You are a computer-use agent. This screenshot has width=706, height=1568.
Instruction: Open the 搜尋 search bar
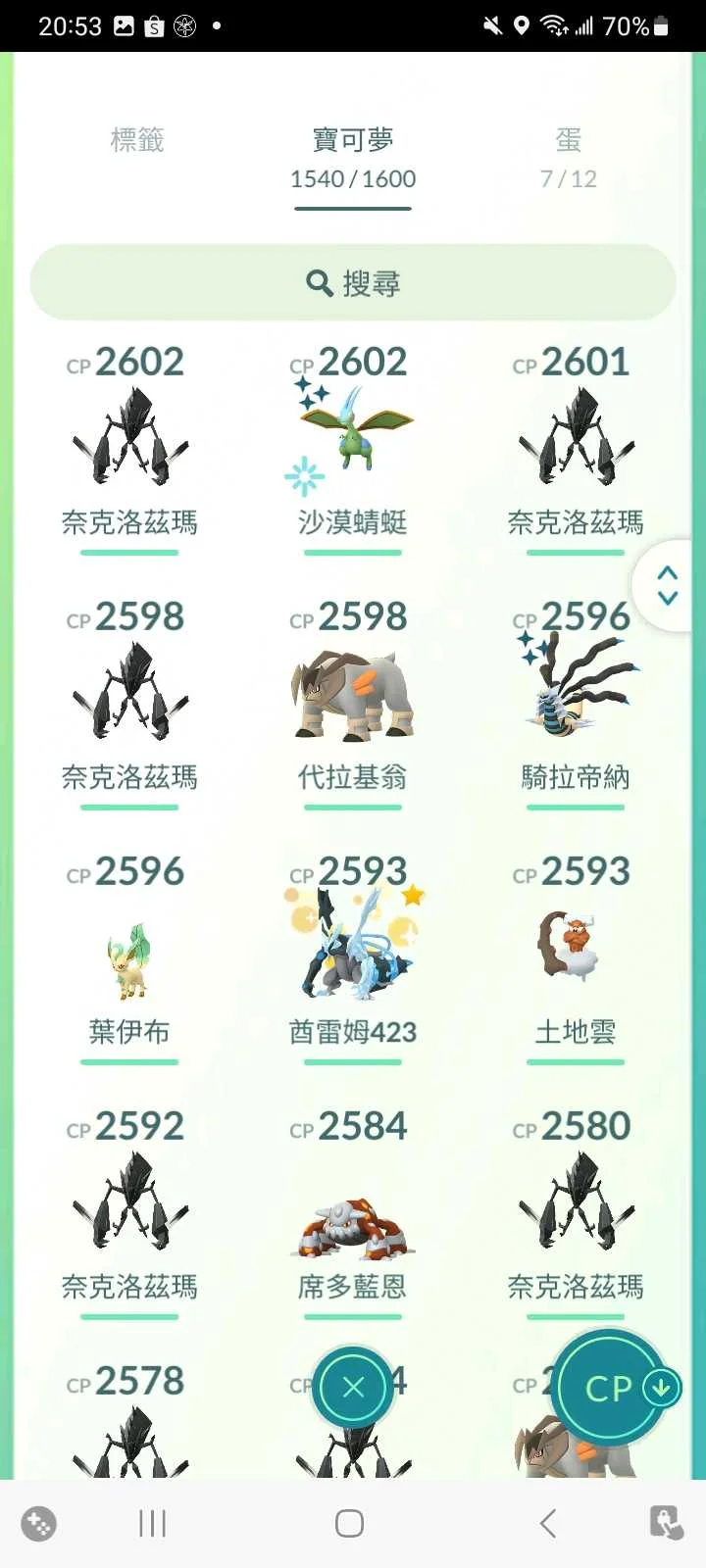(x=353, y=283)
